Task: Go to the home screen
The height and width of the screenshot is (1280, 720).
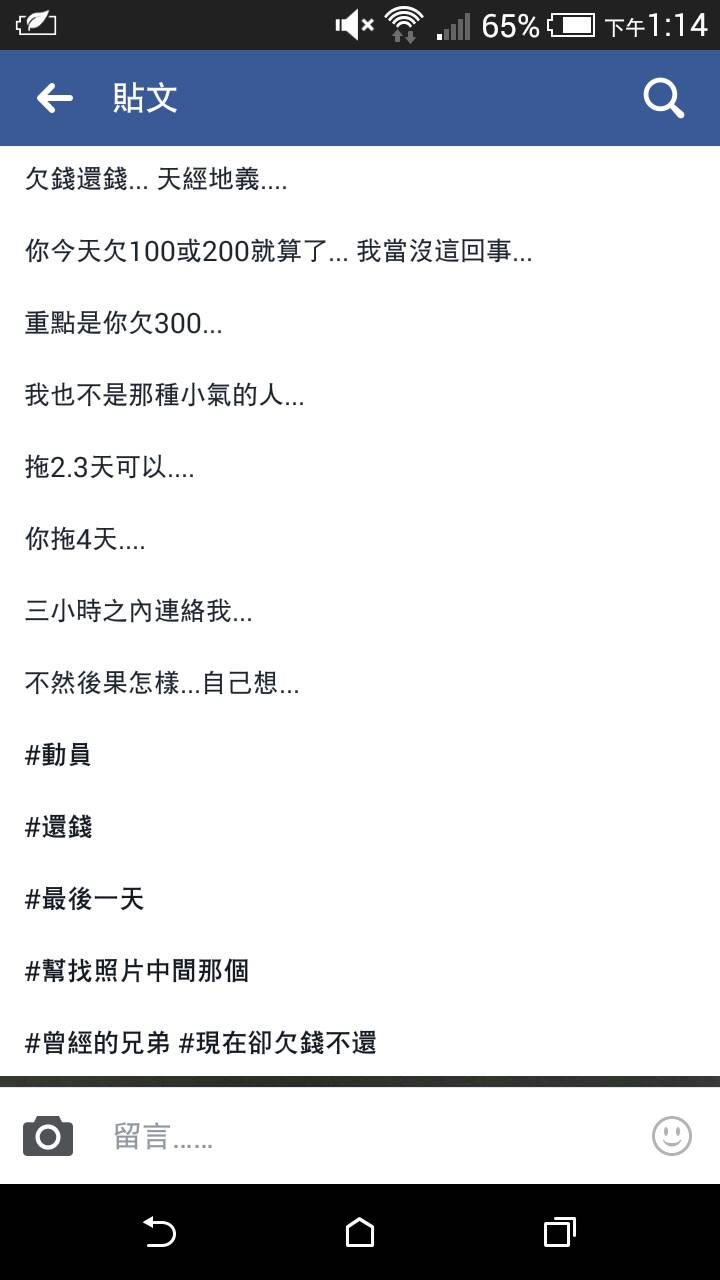Action: click(x=360, y=1232)
